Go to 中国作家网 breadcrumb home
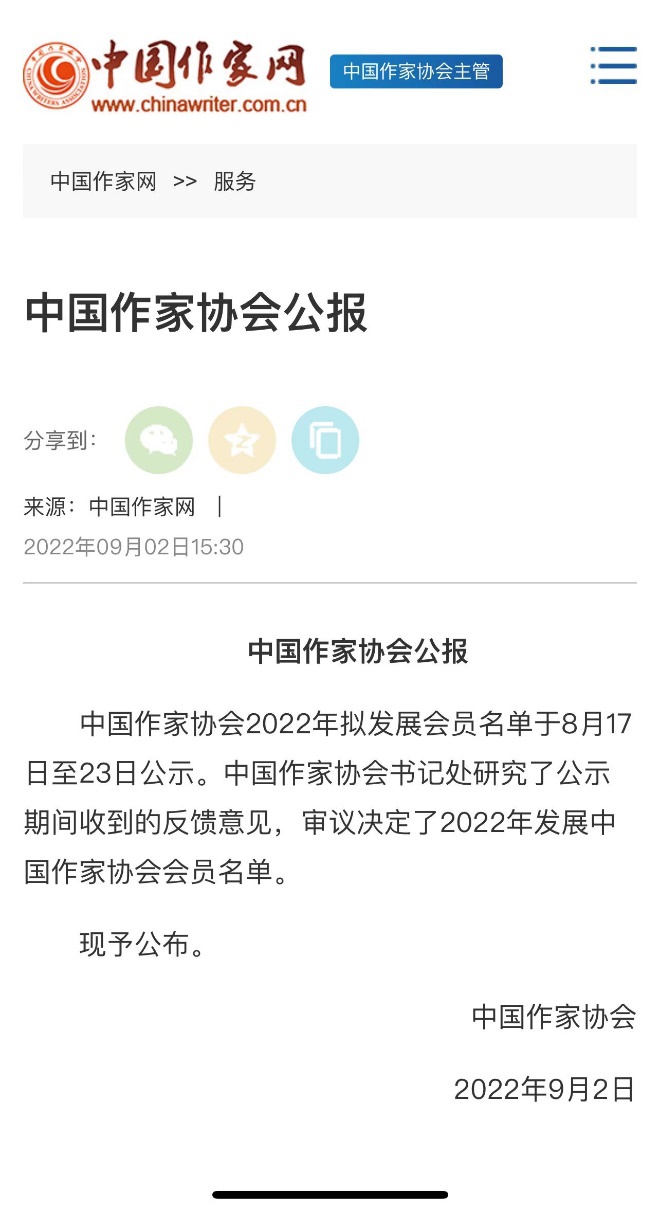Image resolution: width=660 pixels, height=1211 pixels. pos(103,181)
